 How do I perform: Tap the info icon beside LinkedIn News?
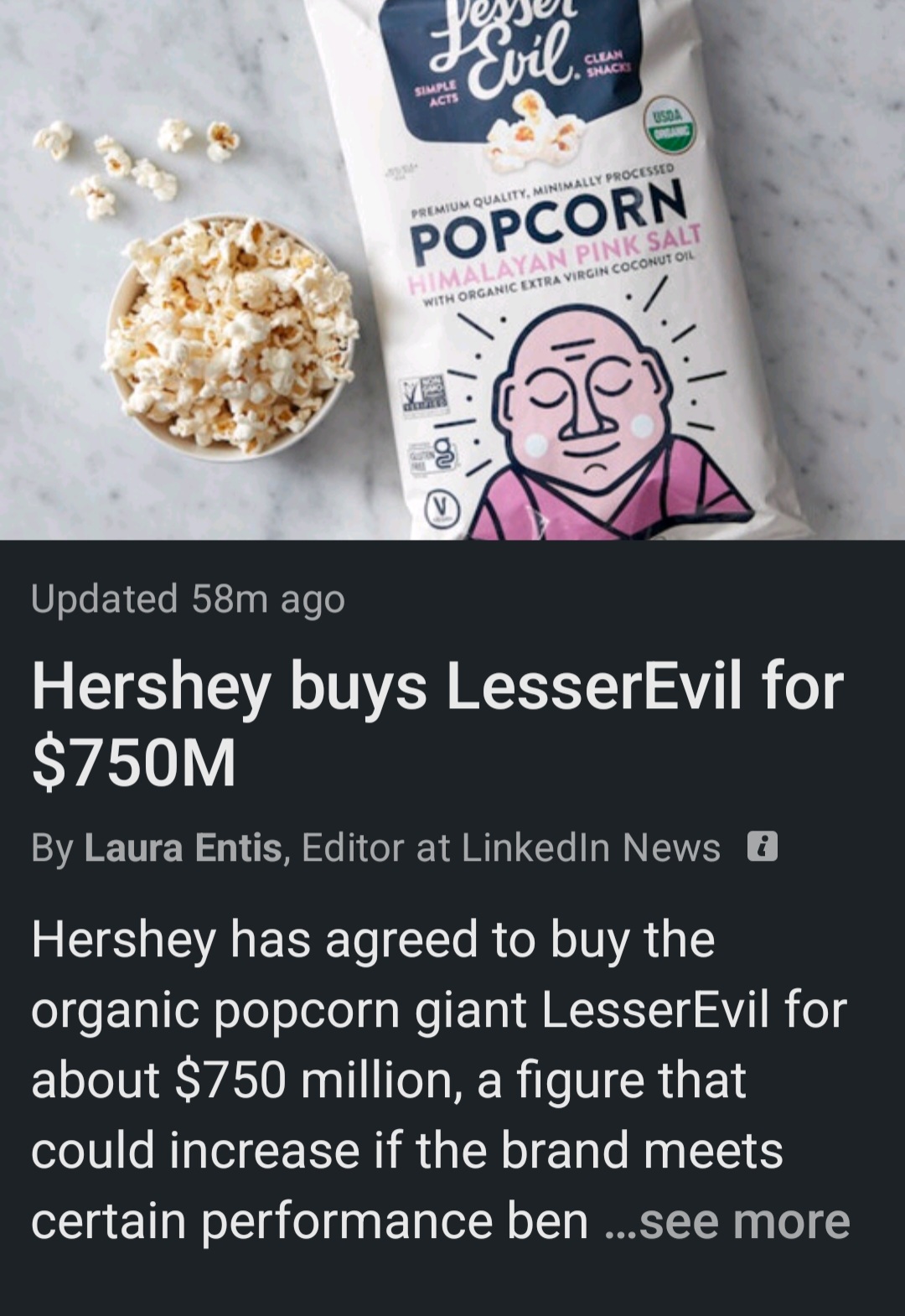(762, 847)
